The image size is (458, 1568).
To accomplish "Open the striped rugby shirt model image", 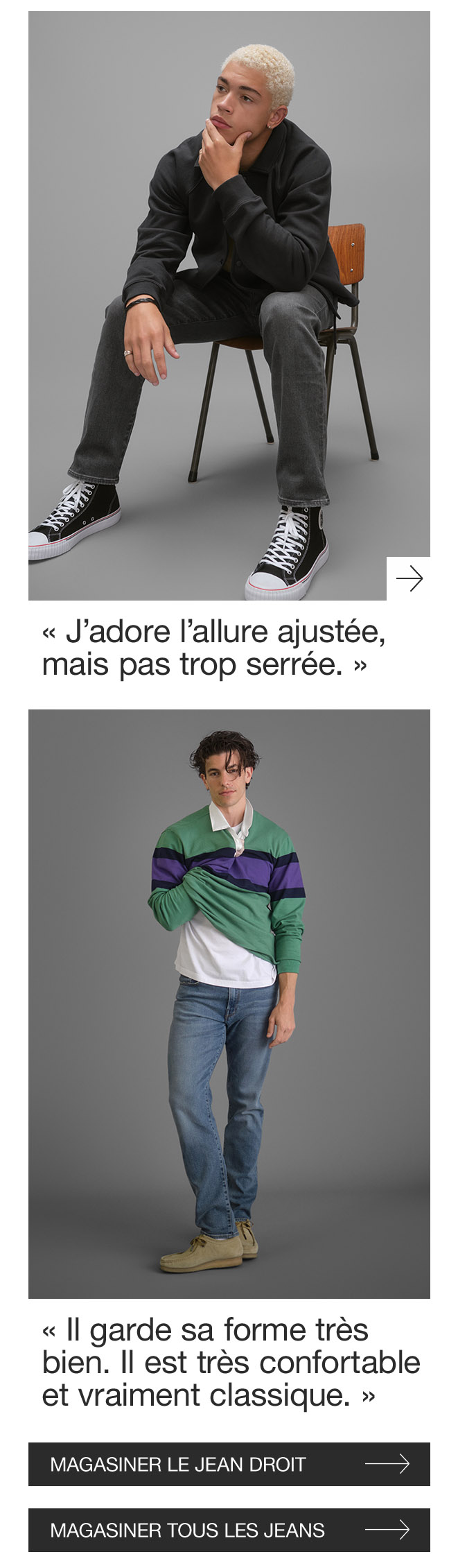I will 229,1003.
